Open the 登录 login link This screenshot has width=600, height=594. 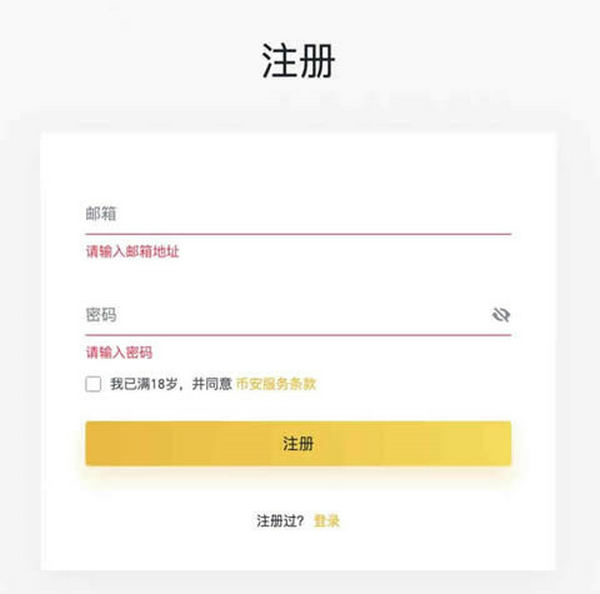327,521
